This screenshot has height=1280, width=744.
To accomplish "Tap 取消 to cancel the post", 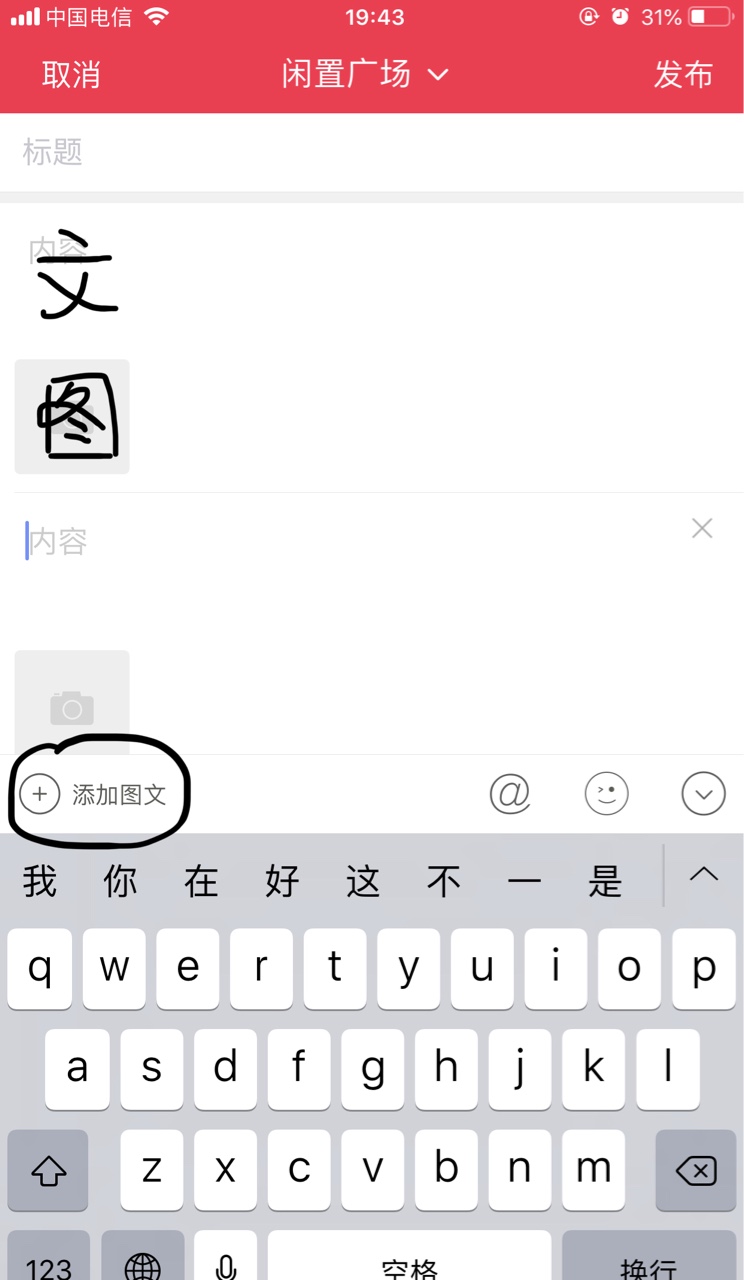I will [x=71, y=75].
